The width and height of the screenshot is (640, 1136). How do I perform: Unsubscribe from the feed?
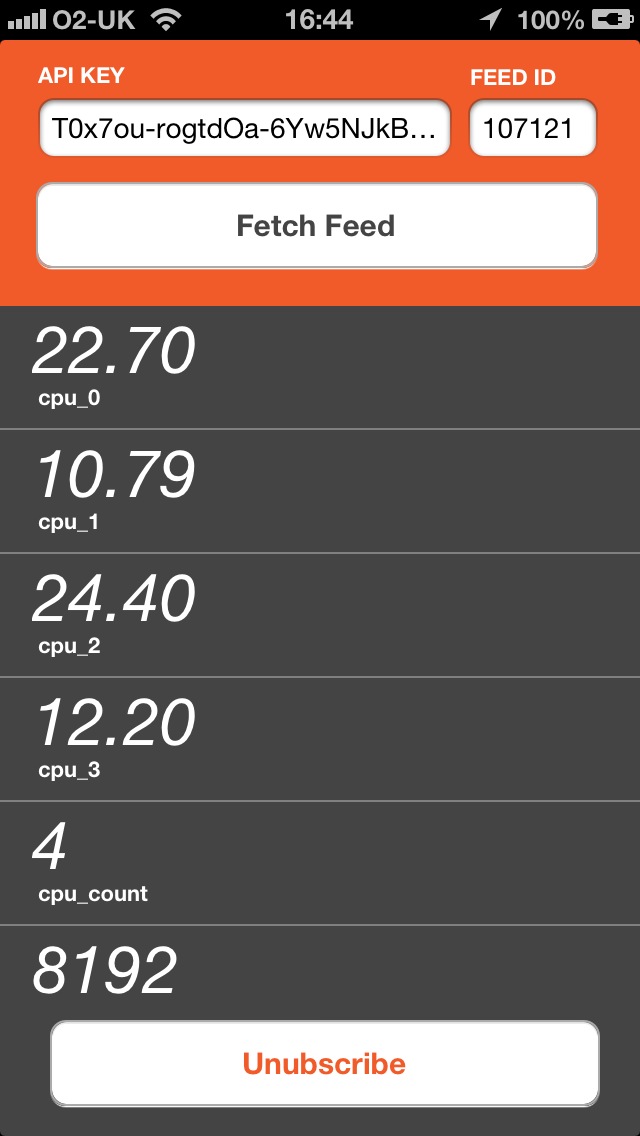(324, 1063)
